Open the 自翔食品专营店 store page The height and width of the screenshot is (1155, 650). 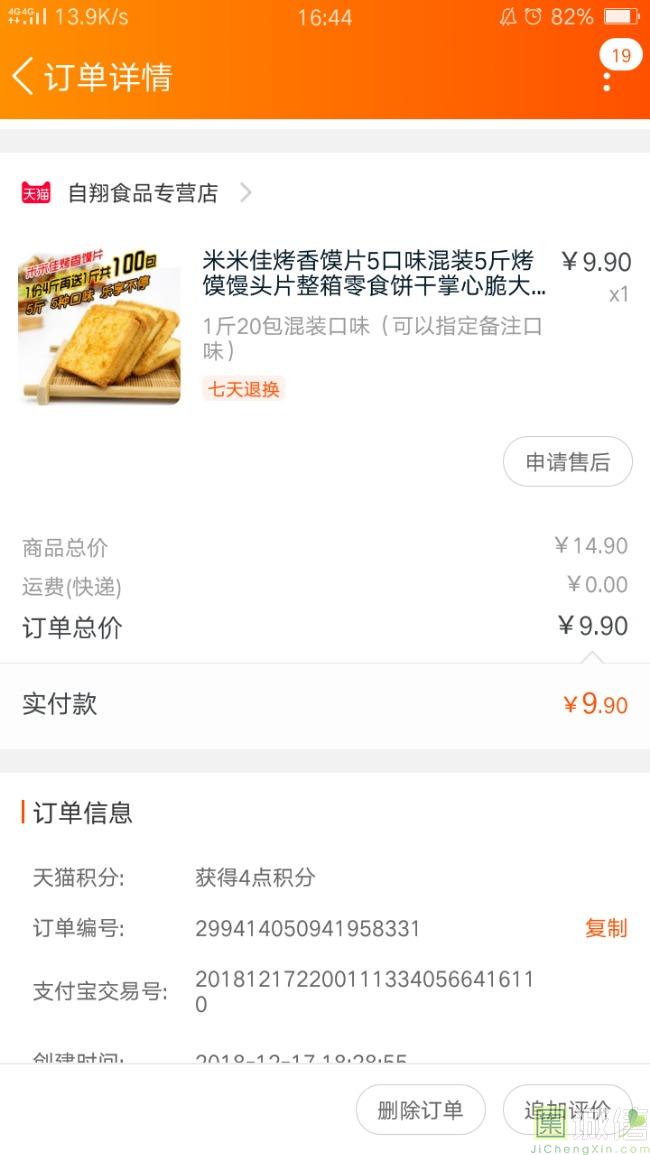(x=142, y=193)
